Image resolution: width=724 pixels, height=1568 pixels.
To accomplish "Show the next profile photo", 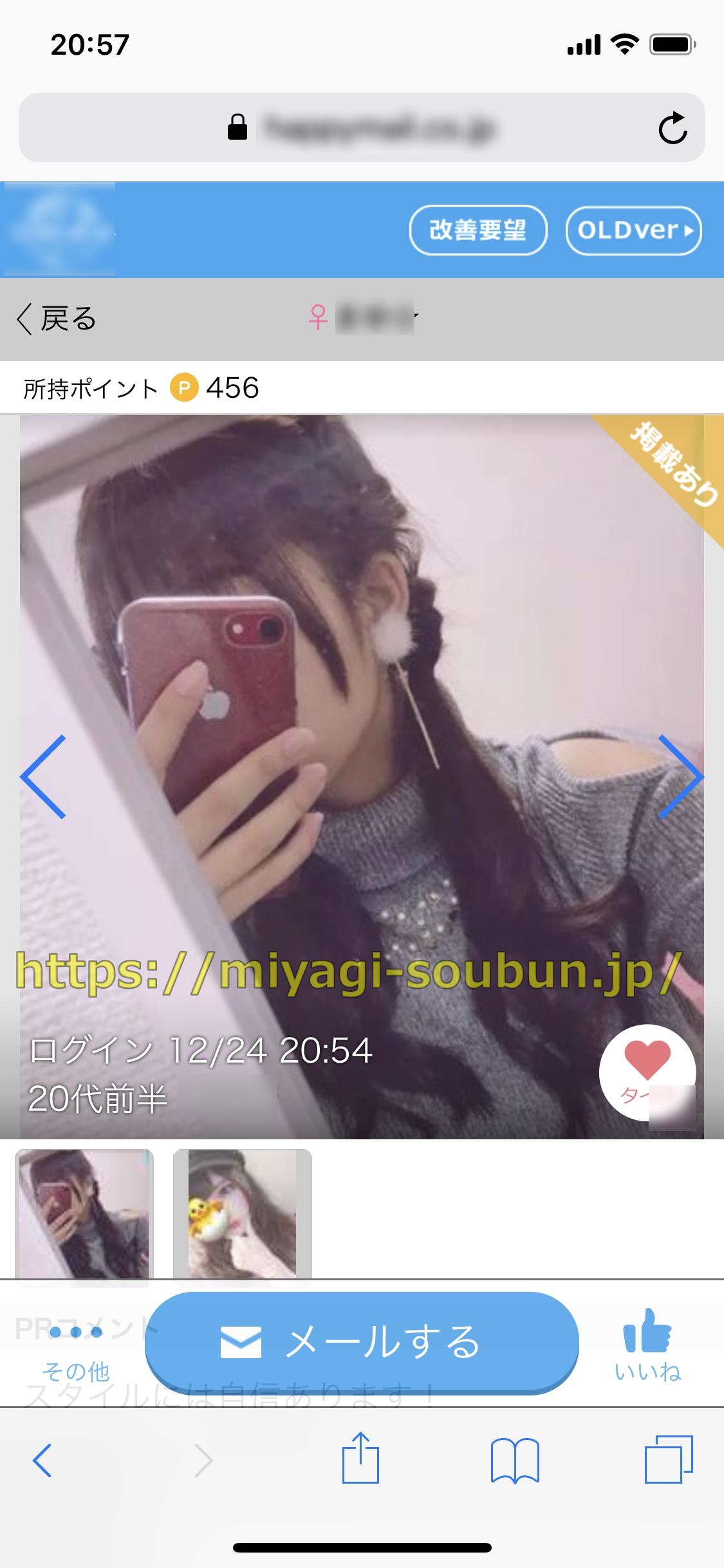I will [680, 776].
